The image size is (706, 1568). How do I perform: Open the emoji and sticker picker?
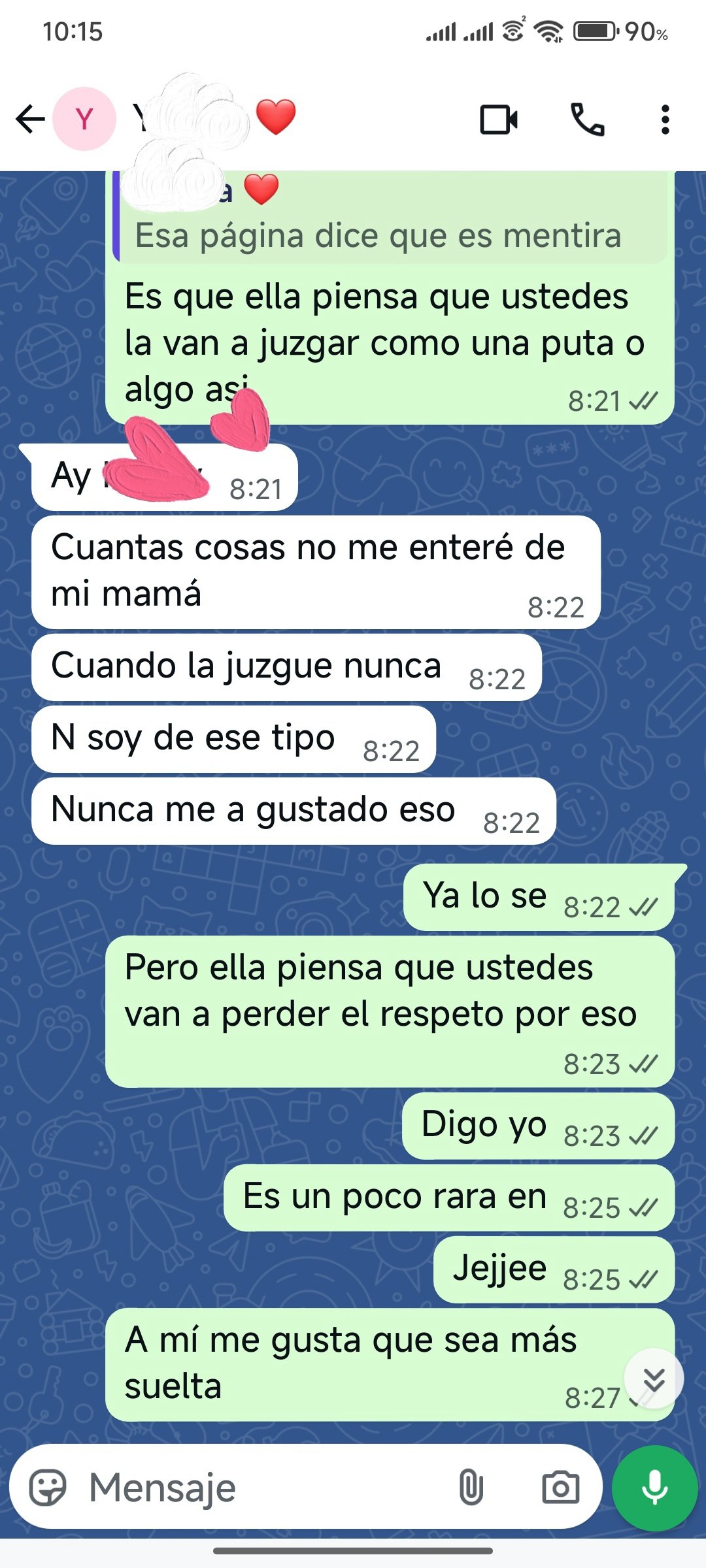(x=48, y=1488)
